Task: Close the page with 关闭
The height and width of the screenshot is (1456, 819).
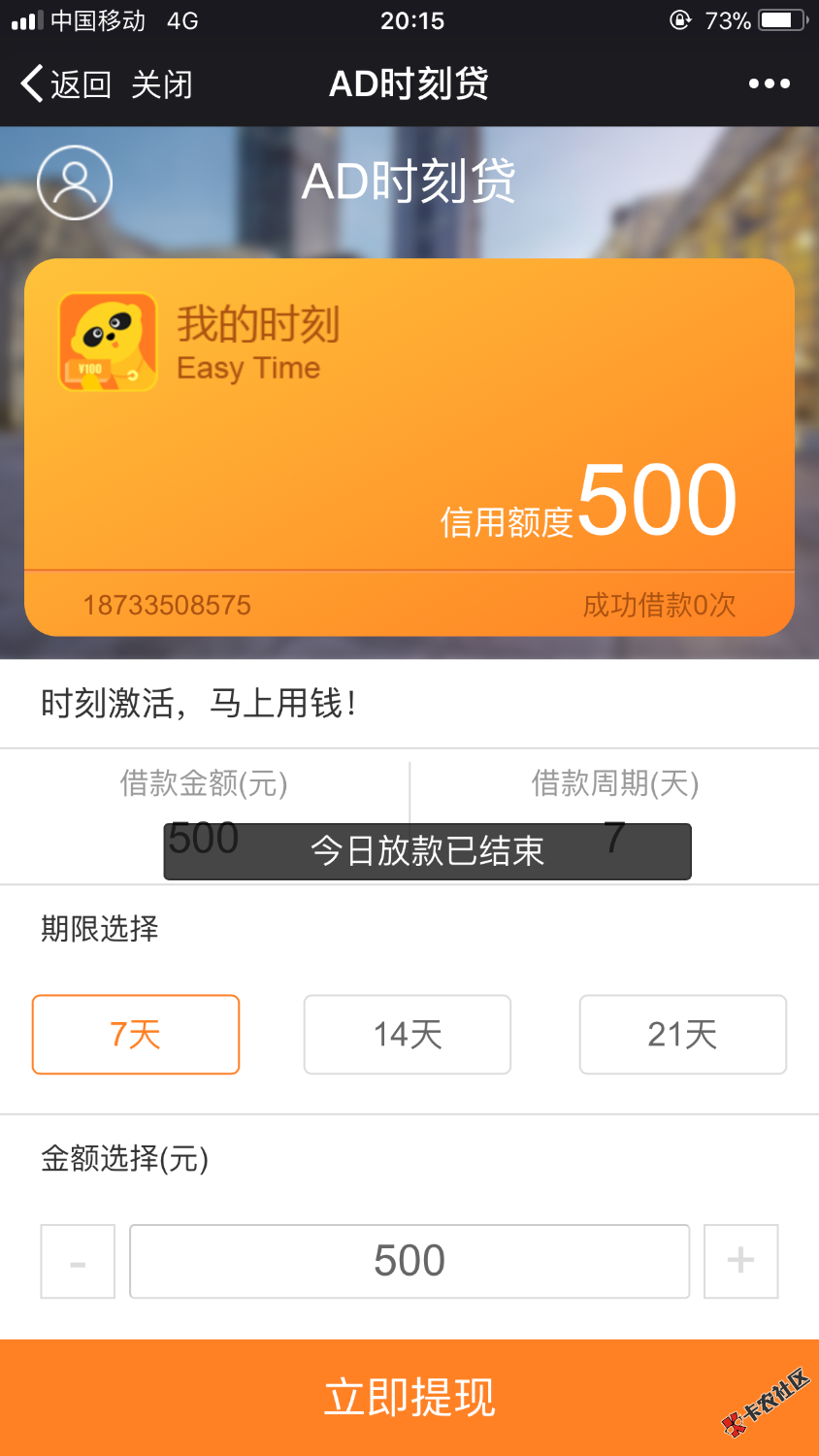Action: (x=162, y=84)
